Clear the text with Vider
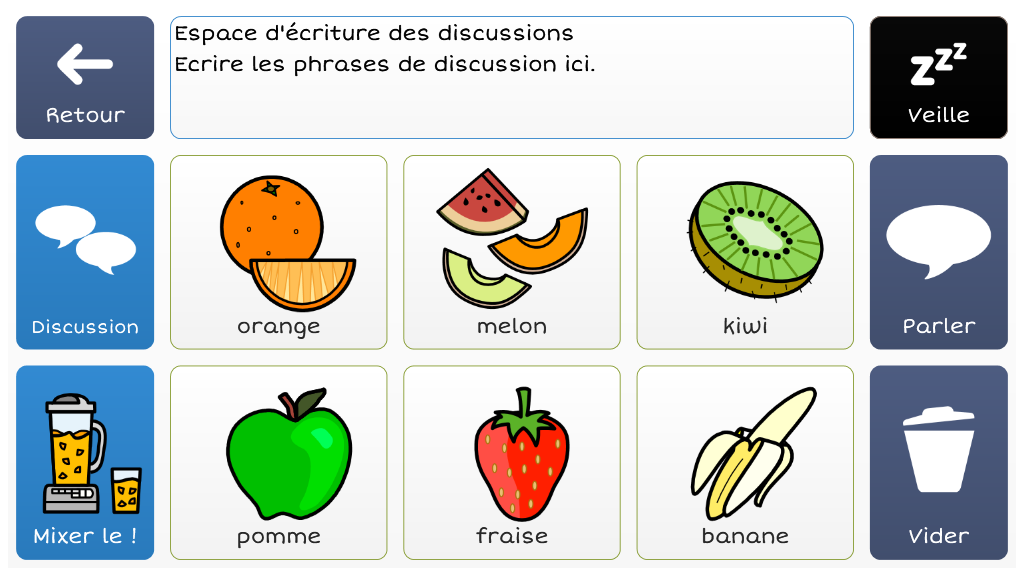This screenshot has width=1024, height=576. (938, 462)
